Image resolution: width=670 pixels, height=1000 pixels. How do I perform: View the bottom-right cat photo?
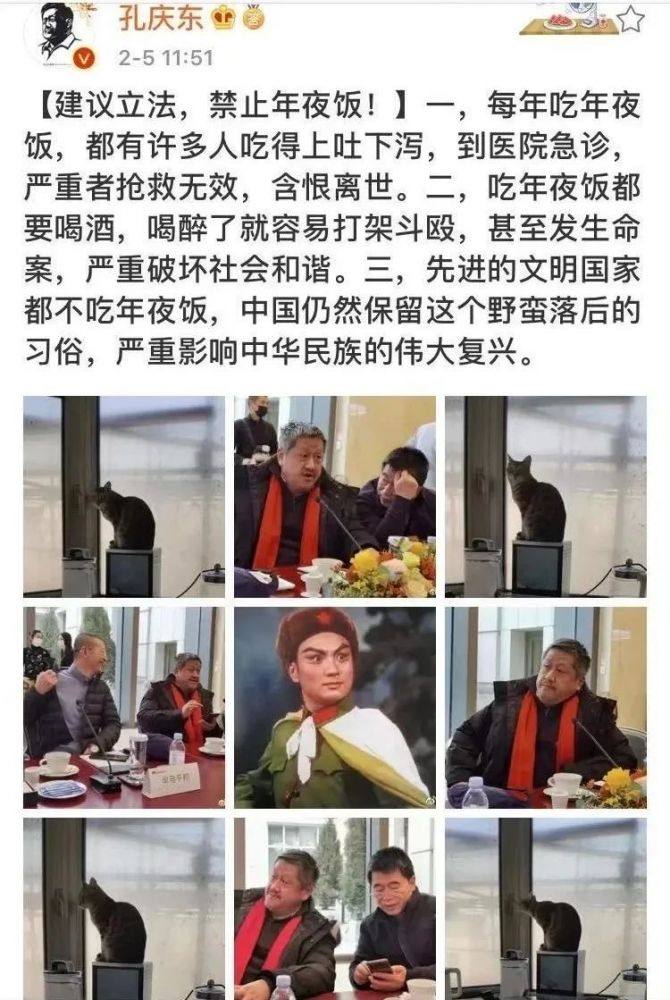click(x=546, y=909)
